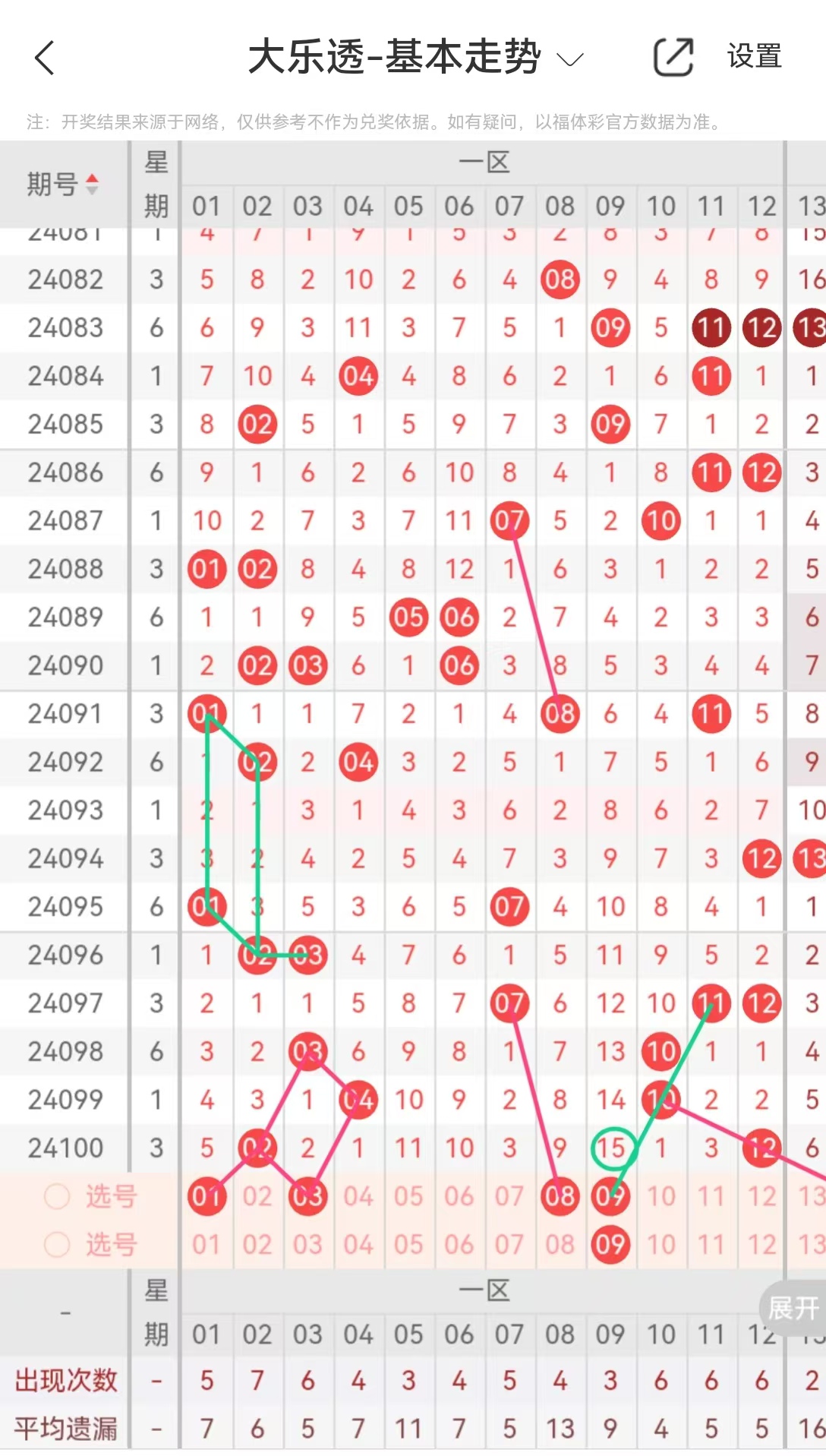Pick number 12 in second 选号 row
The width and height of the screenshot is (826, 1456).
tap(761, 1244)
